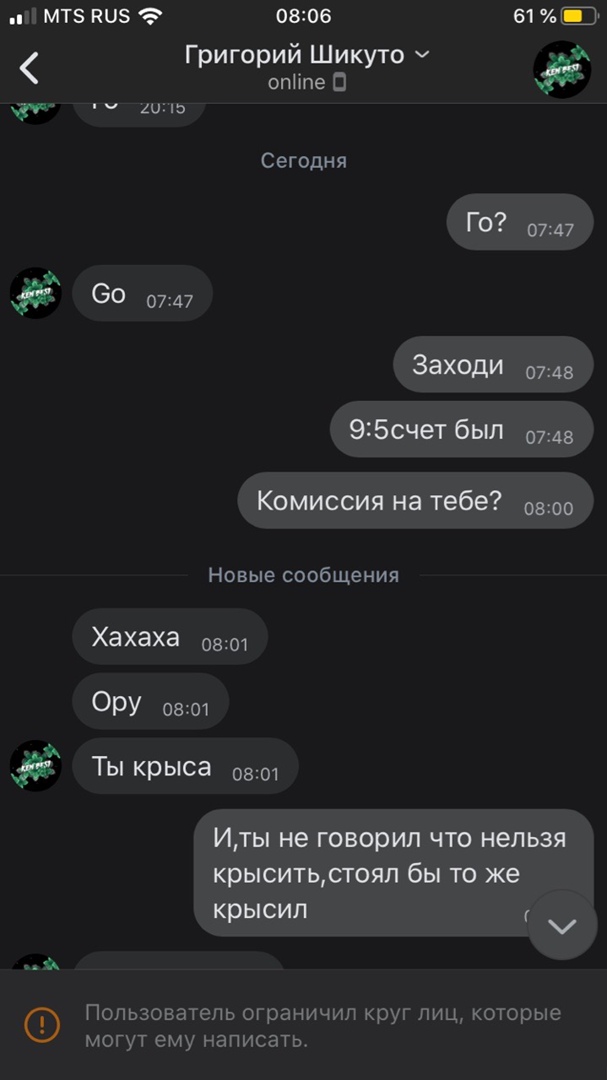Expand the Григорий Шикуто chat name dropdown
The height and width of the screenshot is (1080, 607).
(x=421, y=55)
